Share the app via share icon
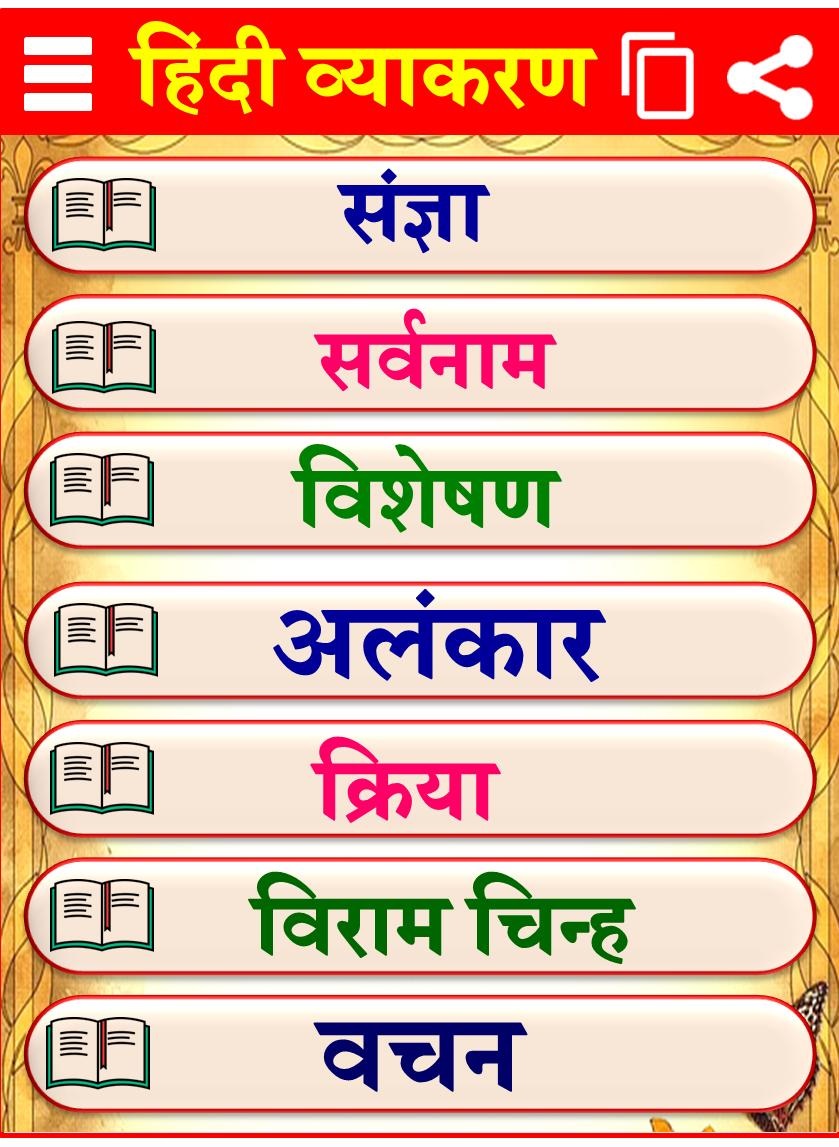The width and height of the screenshot is (839, 1147). [x=769, y=75]
